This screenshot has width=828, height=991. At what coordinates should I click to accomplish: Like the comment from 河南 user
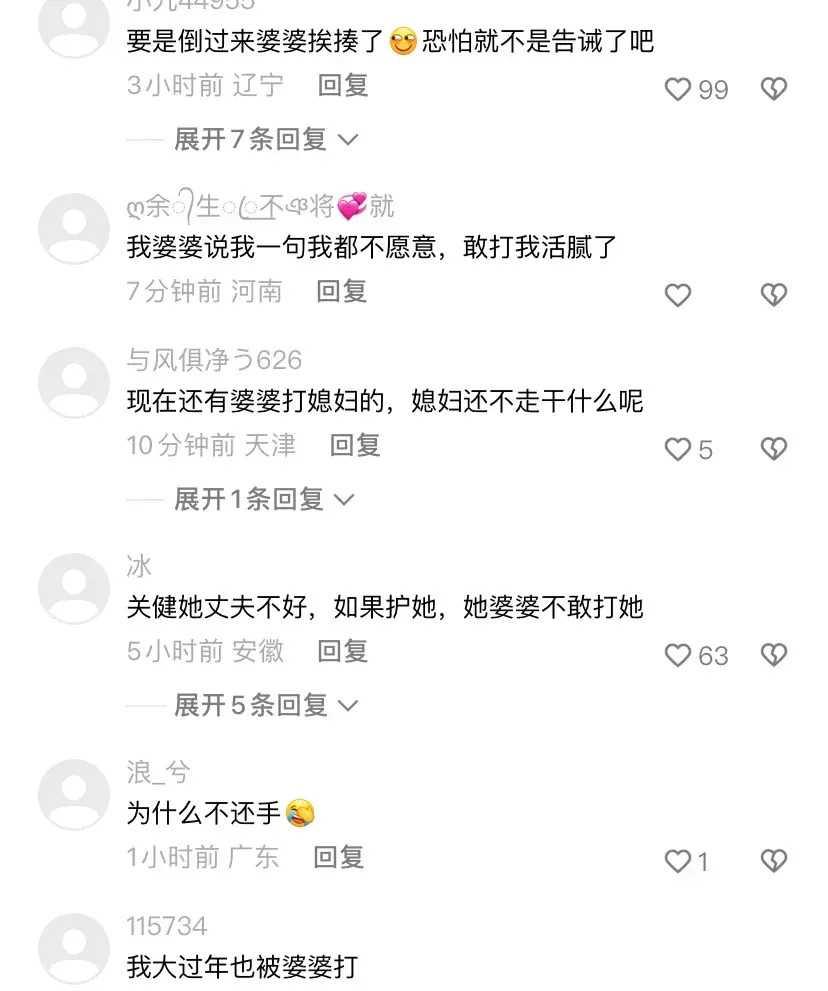pyautogui.click(x=678, y=295)
